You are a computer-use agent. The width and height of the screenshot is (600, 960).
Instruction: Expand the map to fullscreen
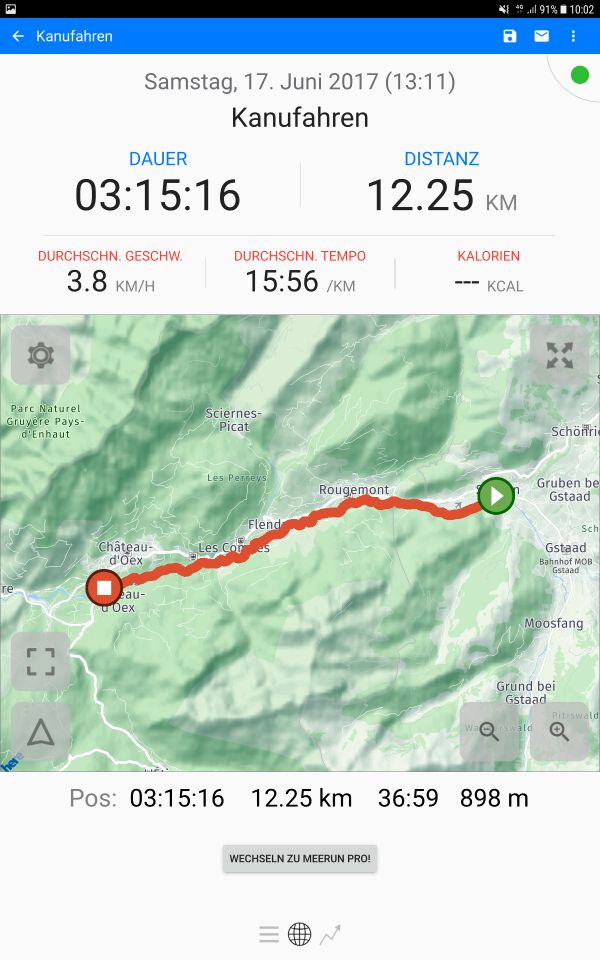[559, 355]
